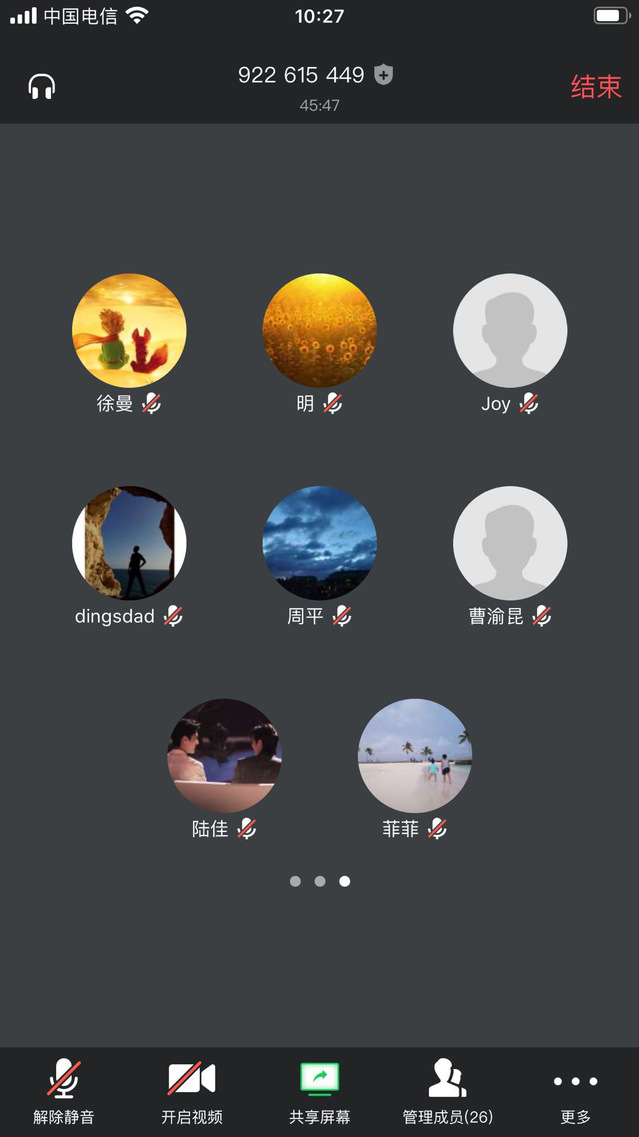The width and height of the screenshot is (639, 1137).
Task: Tap 周平's participant avatar
Action: (x=320, y=543)
